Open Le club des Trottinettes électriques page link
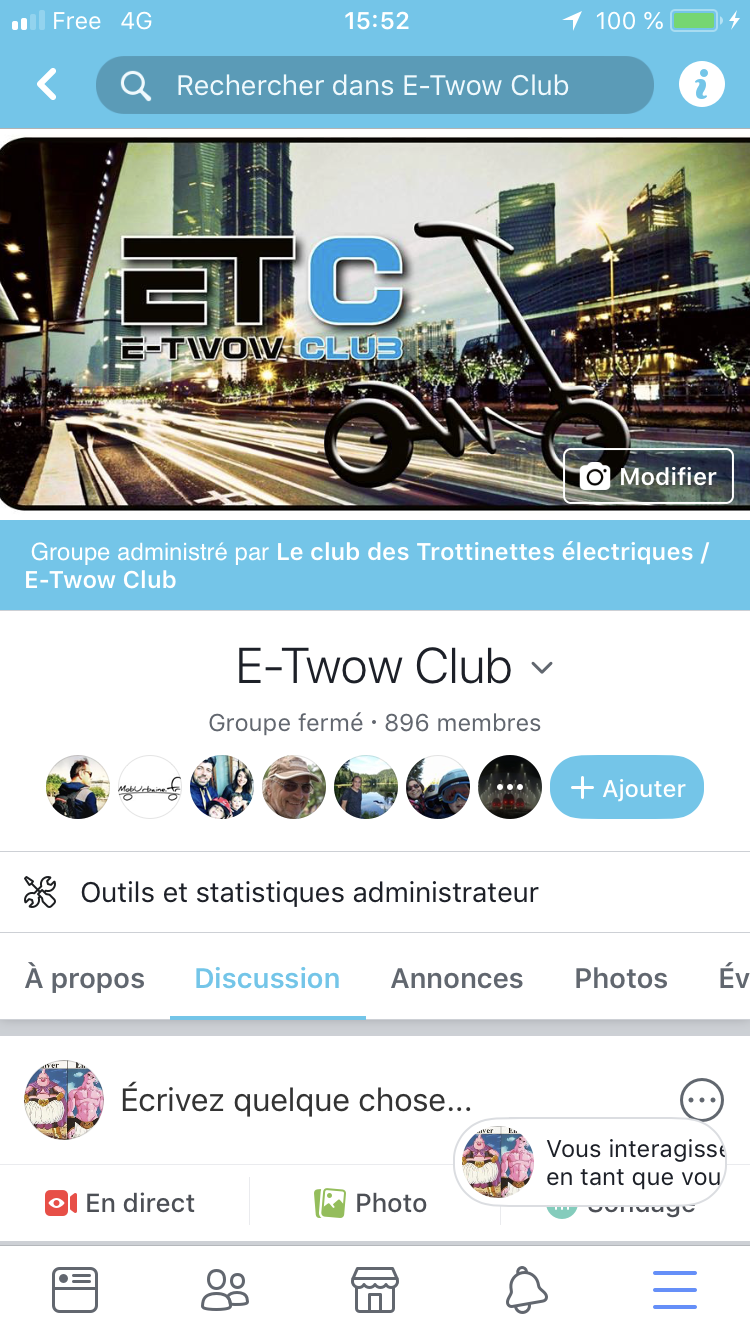This screenshot has height=1334, width=750. (366, 566)
